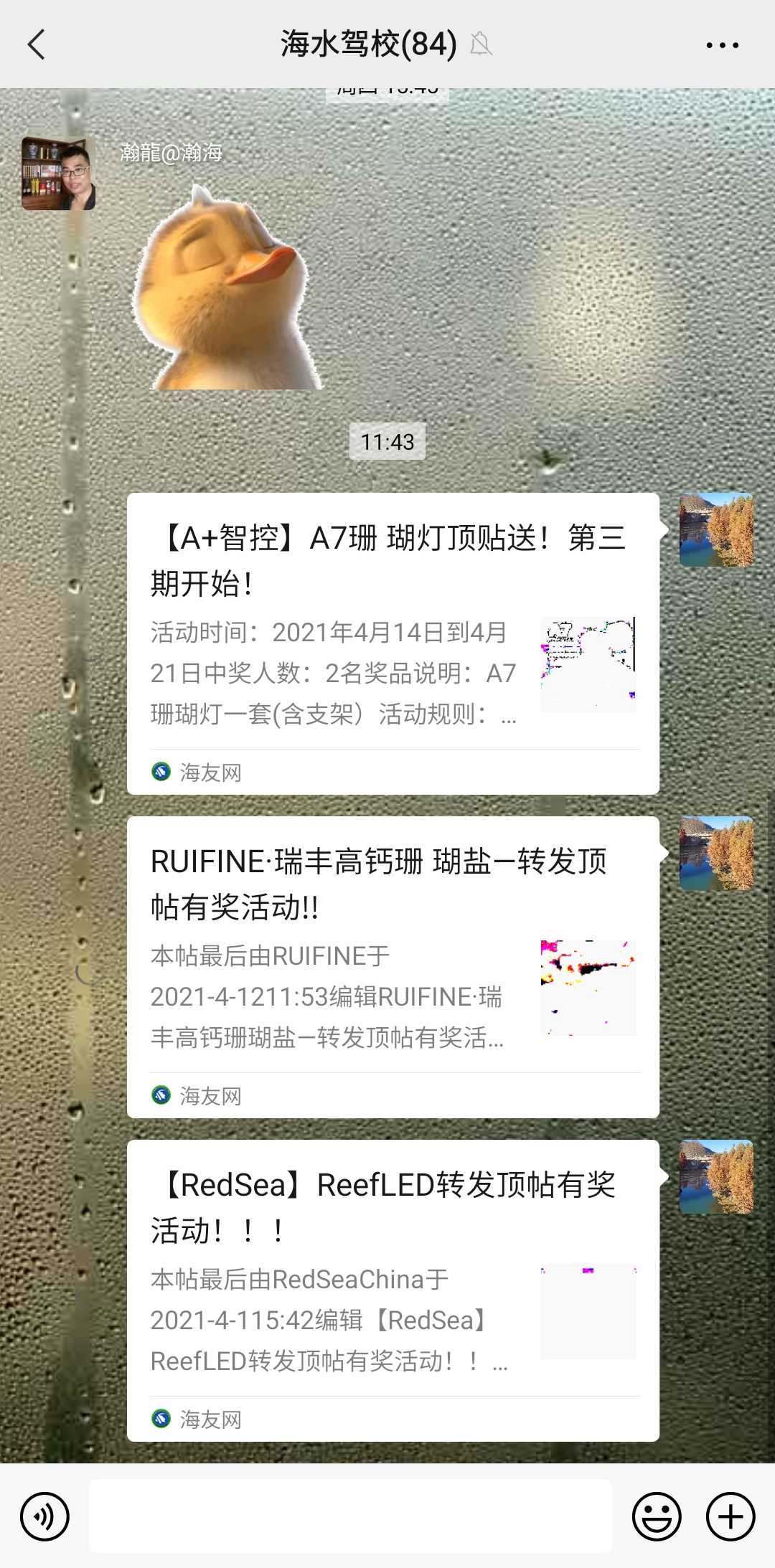The height and width of the screenshot is (1568, 775).
Task: Focus the message text field
Action: 350,1516
